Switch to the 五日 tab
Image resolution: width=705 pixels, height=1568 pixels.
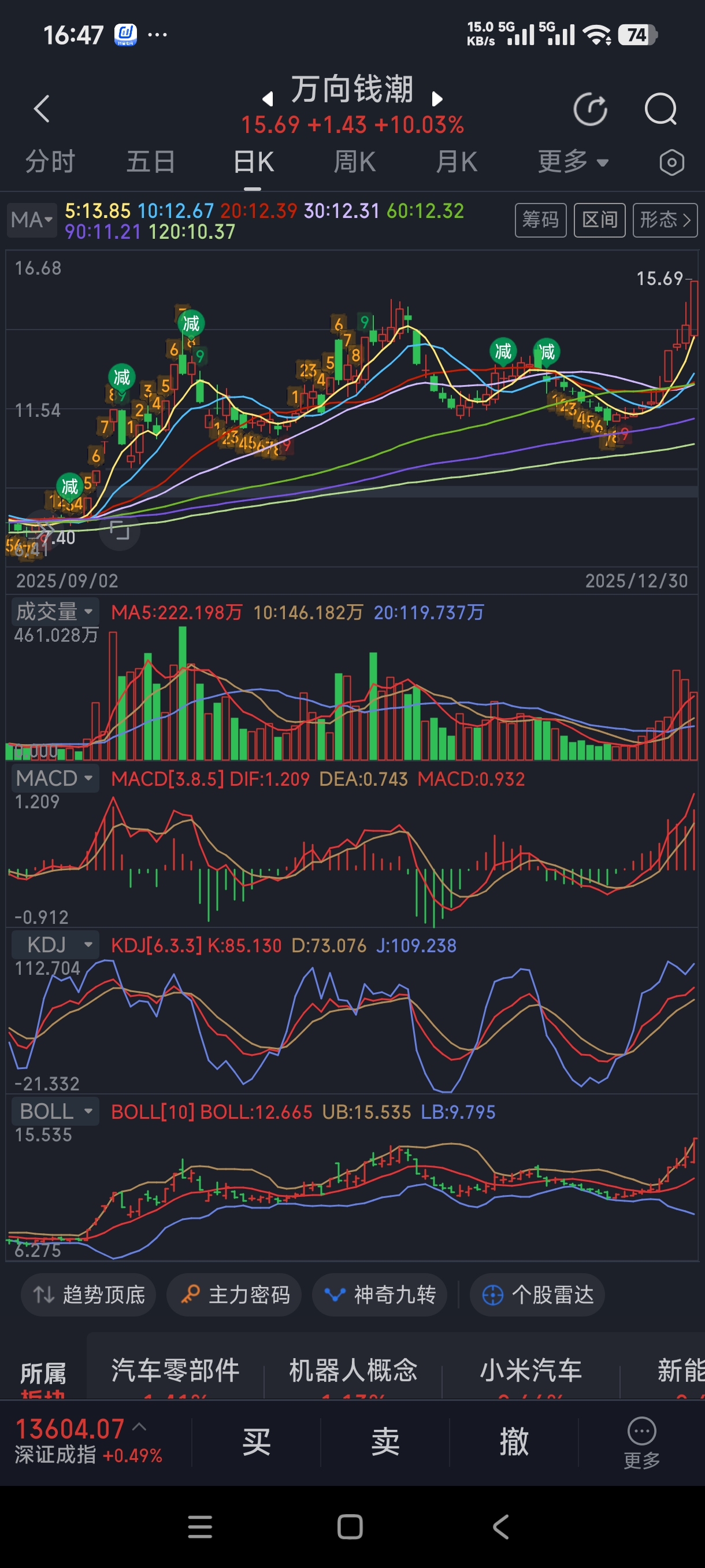151,162
